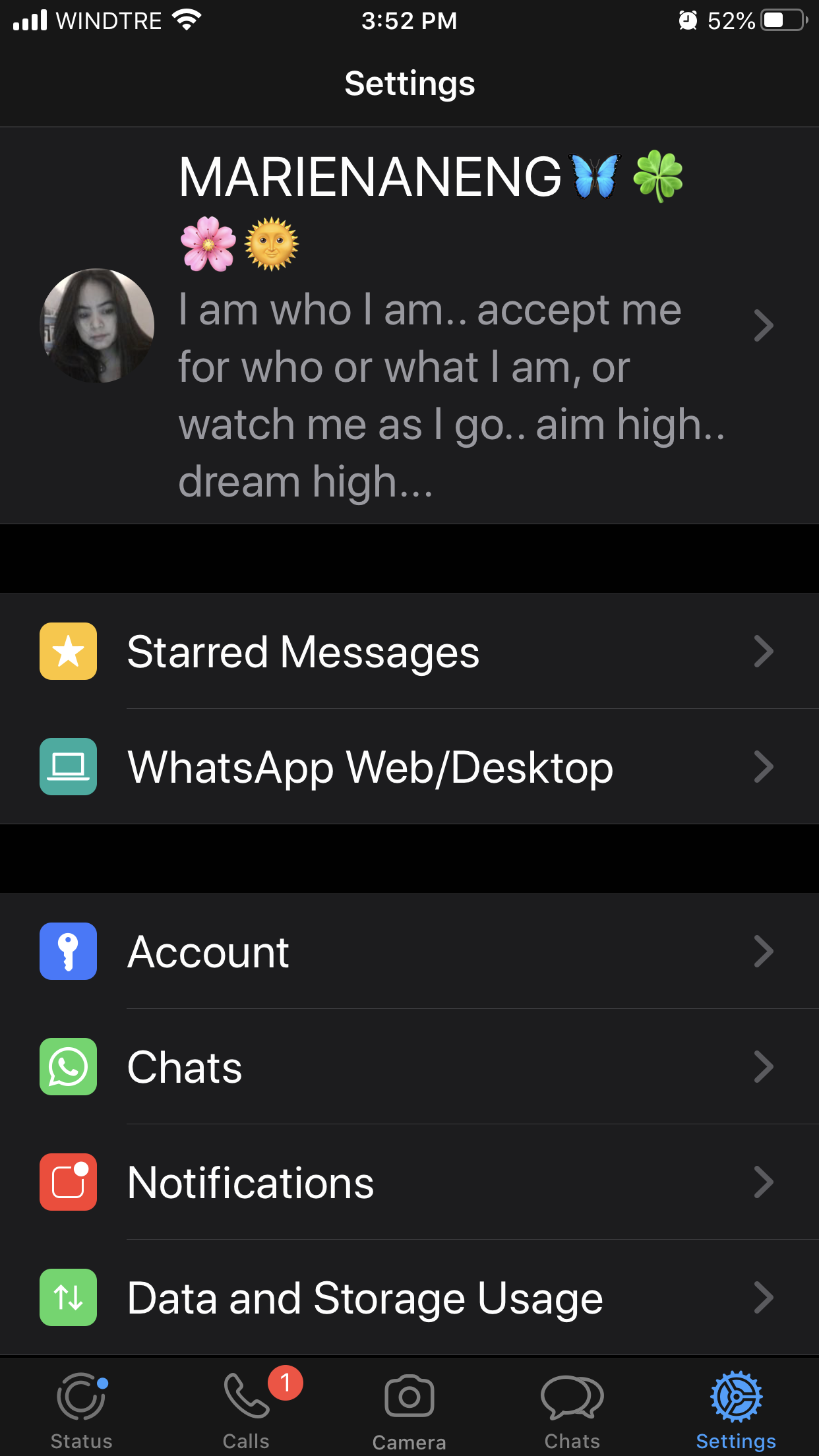Image resolution: width=819 pixels, height=1456 pixels.
Task: Open Account settings
Action: pos(409,952)
